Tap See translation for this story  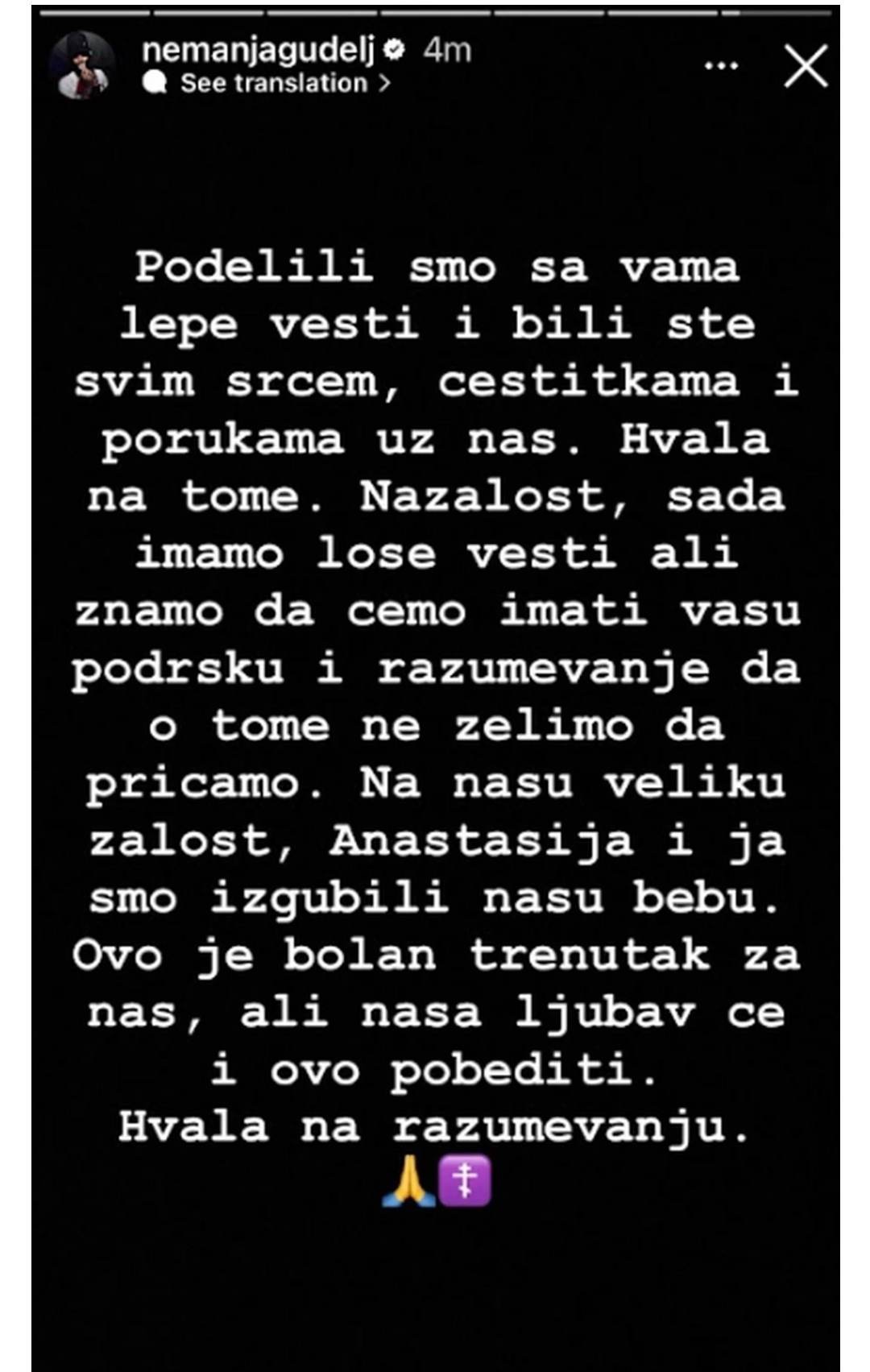(274, 83)
